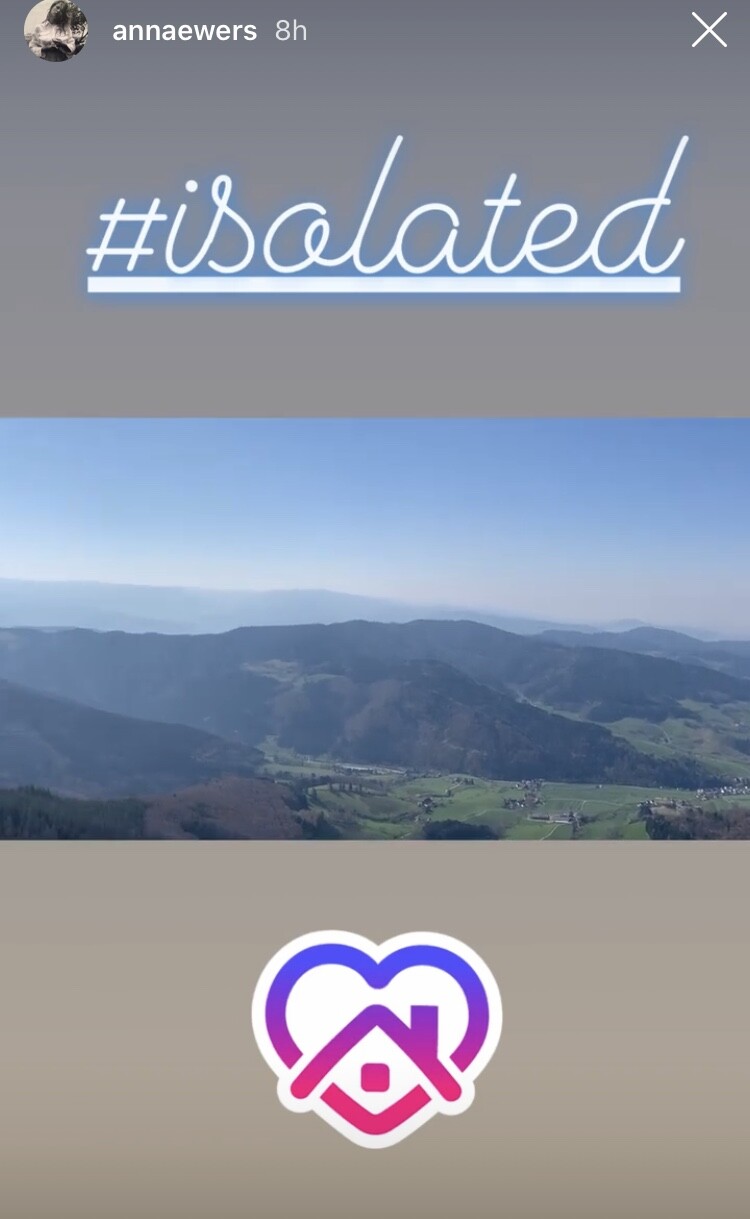The width and height of the screenshot is (750, 1219).
Task: Open annaewers profile picture
Action: click(56, 30)
